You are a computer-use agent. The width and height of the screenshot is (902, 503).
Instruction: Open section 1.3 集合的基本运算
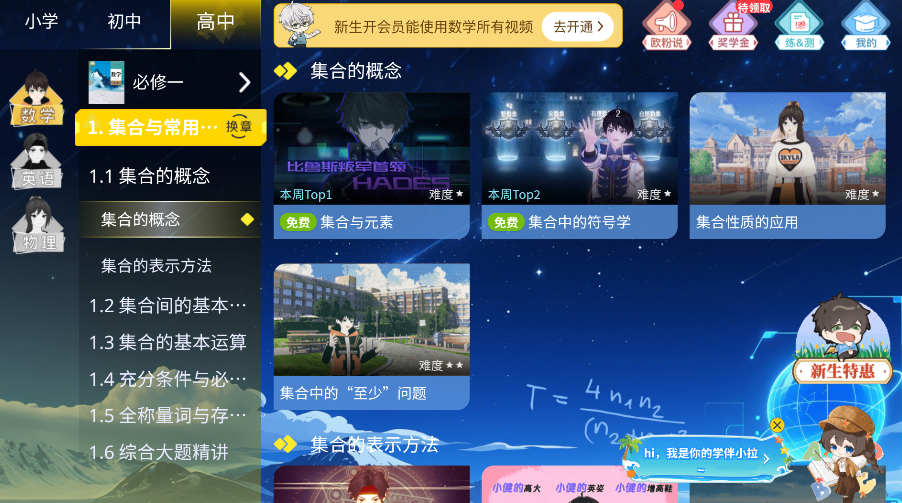point(168,342)
